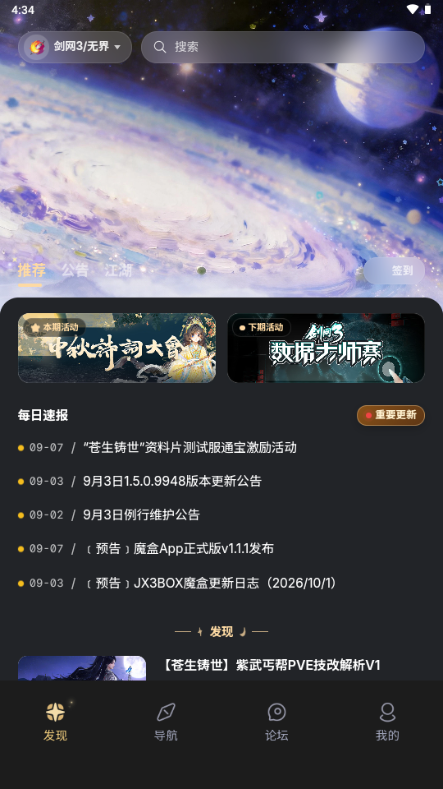Open the 9月3日1.5.0.9948版本更新公告 entry

click(x=172, y=481)
